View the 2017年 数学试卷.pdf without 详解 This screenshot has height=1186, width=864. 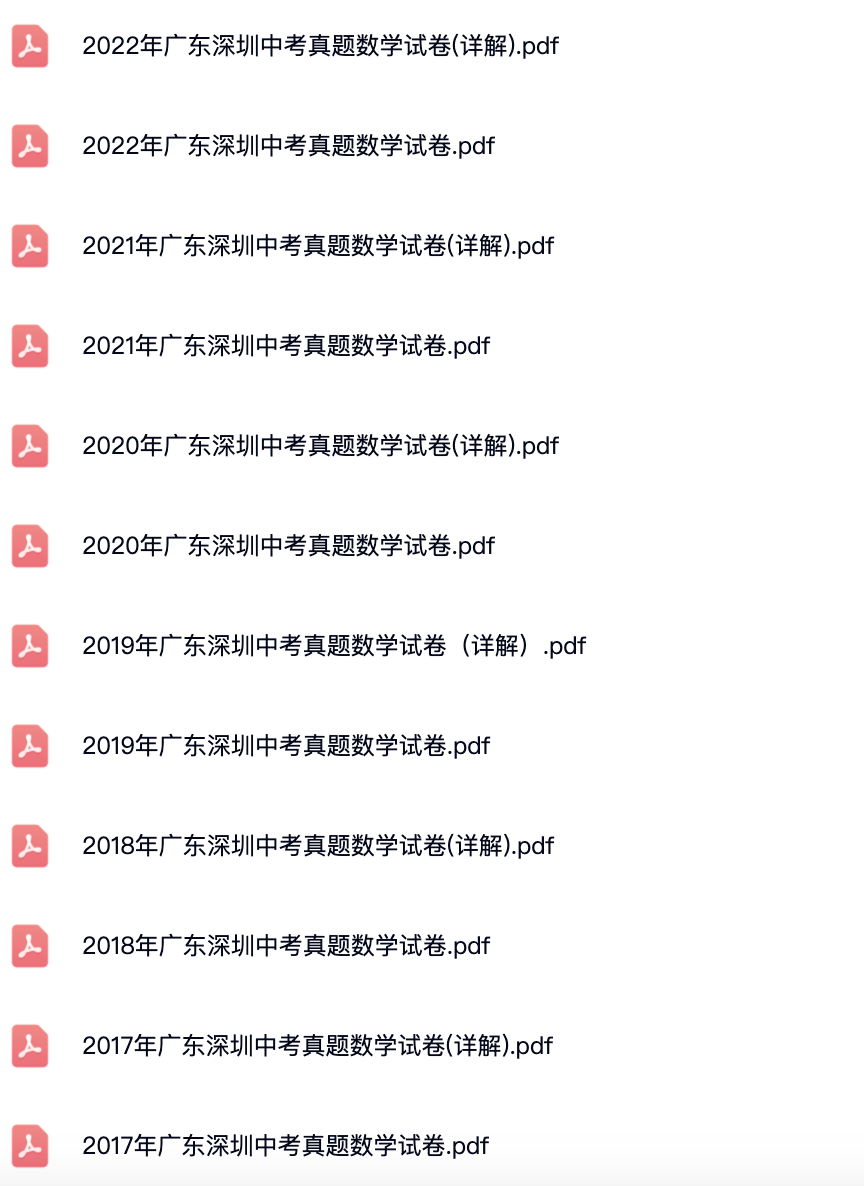point(285,1146)
